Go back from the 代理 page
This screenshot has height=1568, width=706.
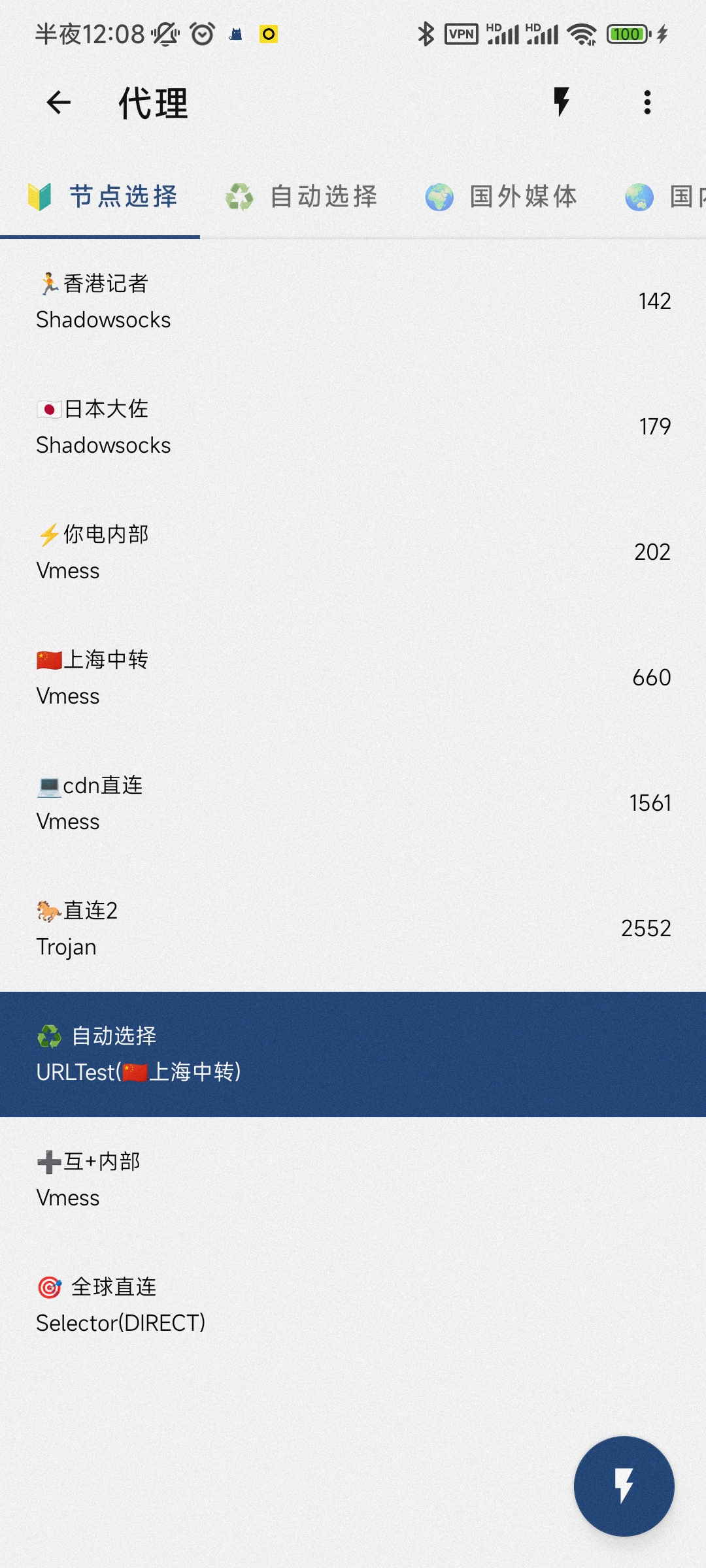(59, 103)
